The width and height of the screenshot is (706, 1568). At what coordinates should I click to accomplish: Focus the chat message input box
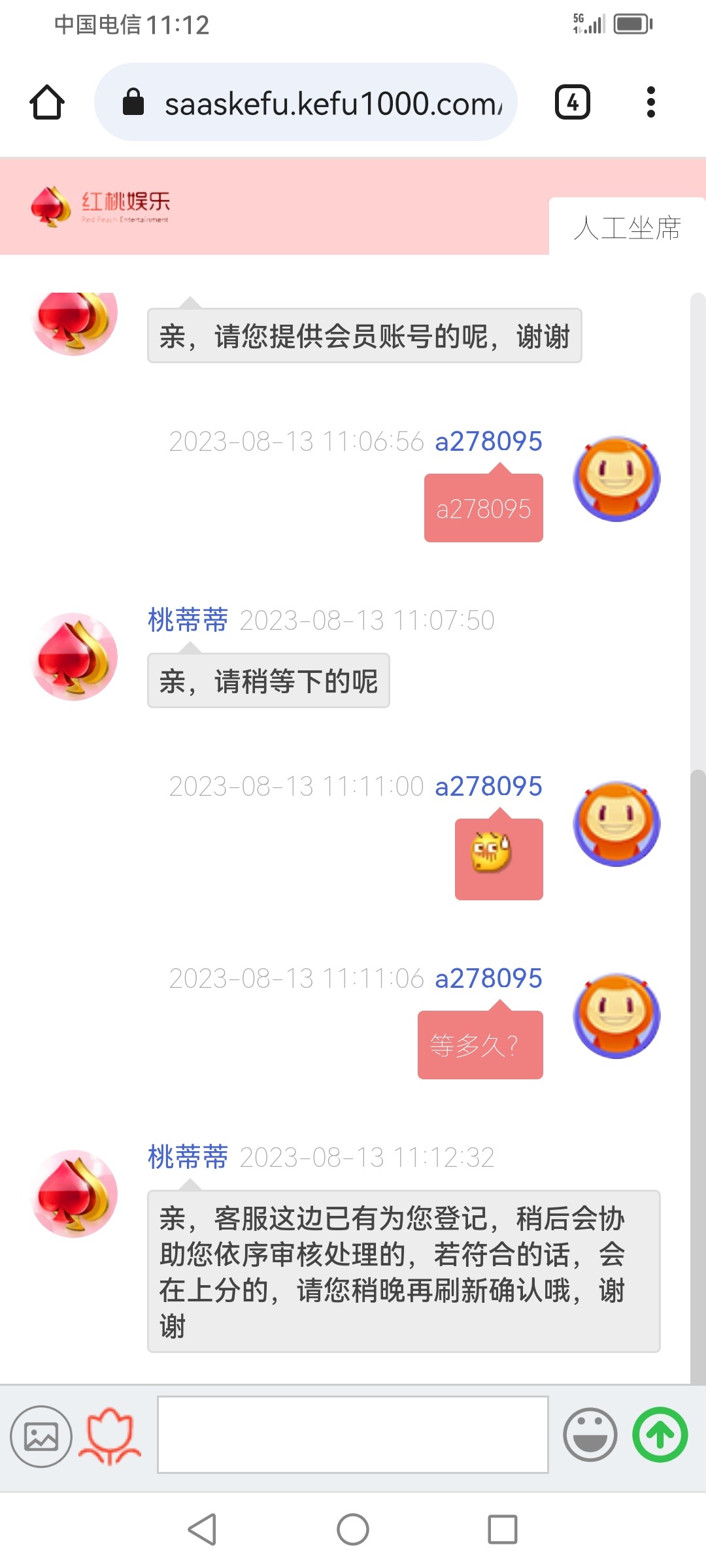[352, 1435]
